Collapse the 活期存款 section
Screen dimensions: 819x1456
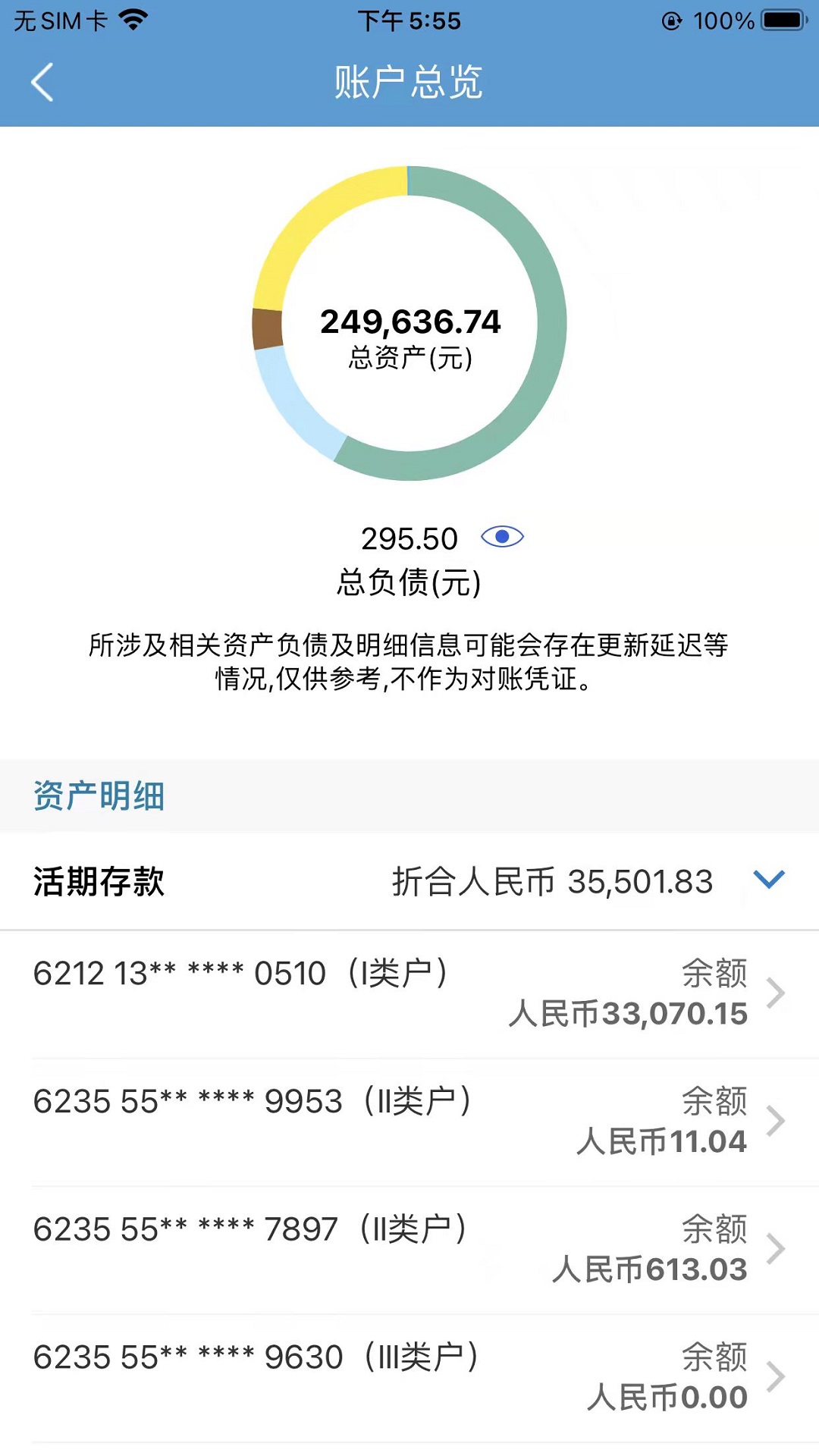[x=769, y=880]
